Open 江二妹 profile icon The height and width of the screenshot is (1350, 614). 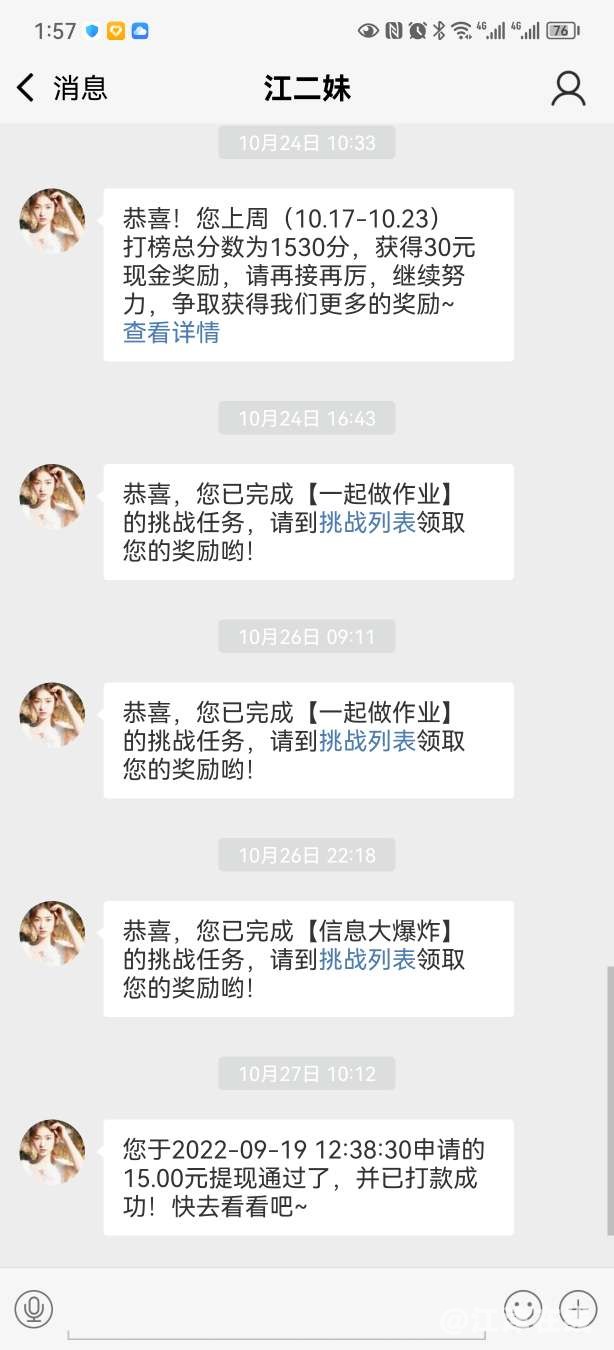tap(568, 88)
